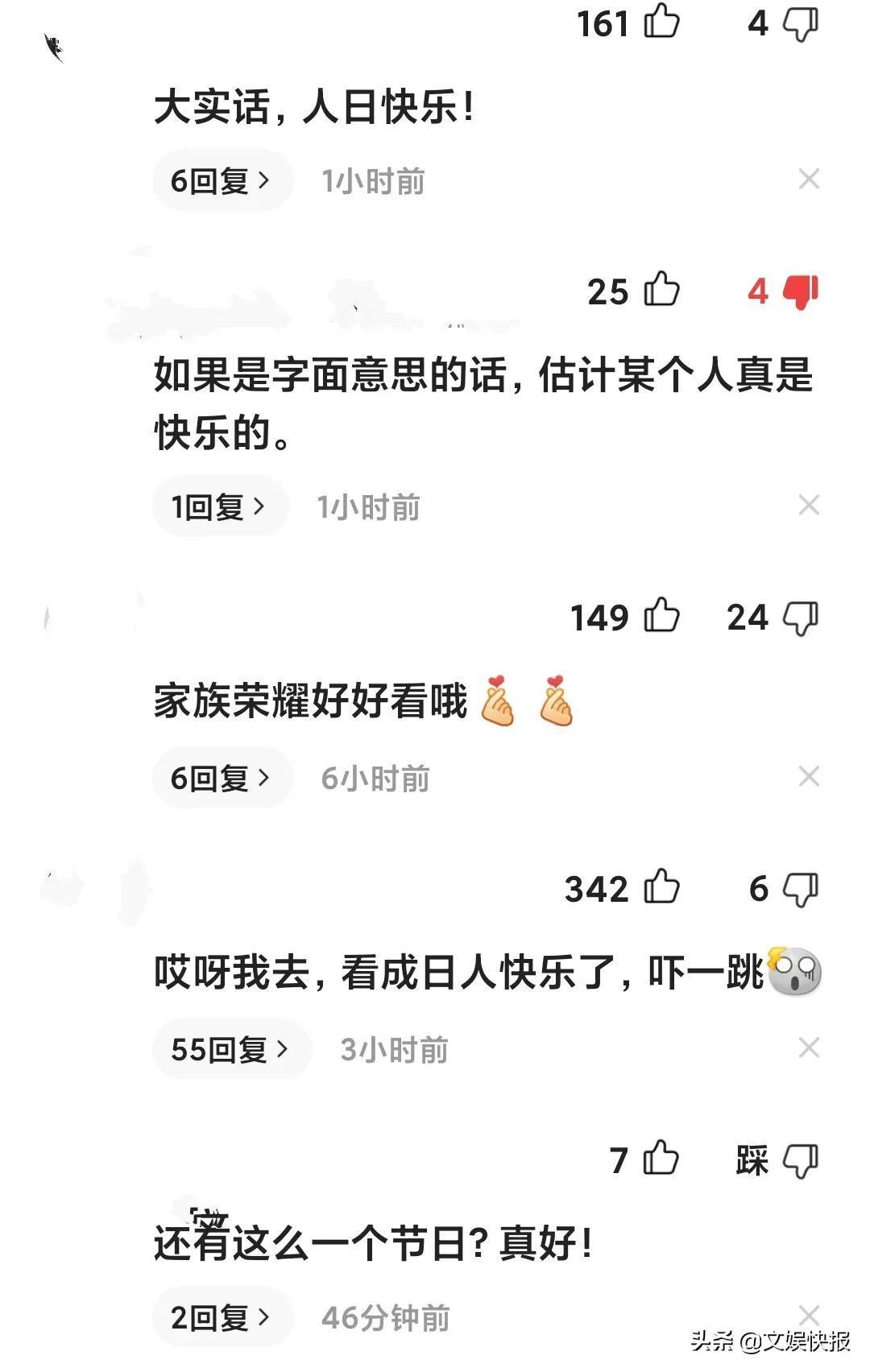
Task: Dismiss the comment "大实话，人日快乐!"
Action: coord(809,180)
